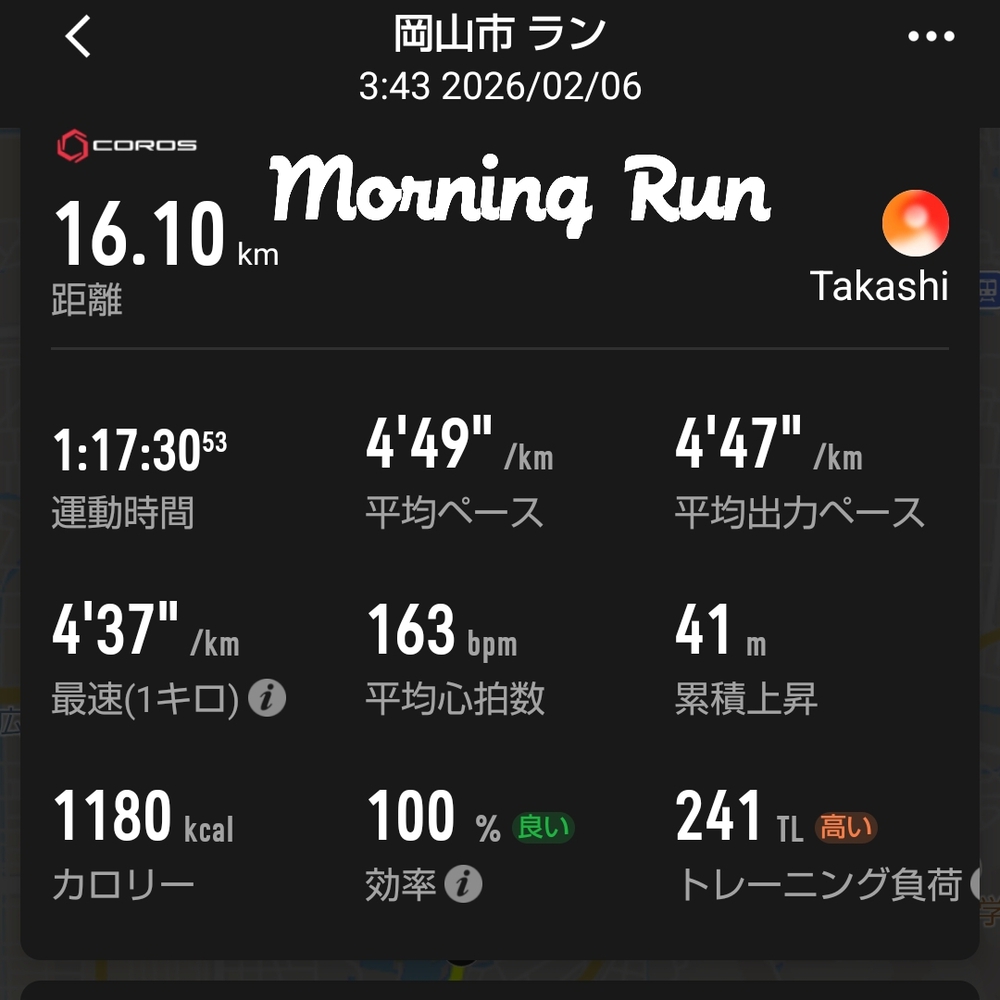Open Takashi's profile avatar
The width and height of the screenshot is (1000, 1000).
tap(915, 224)
